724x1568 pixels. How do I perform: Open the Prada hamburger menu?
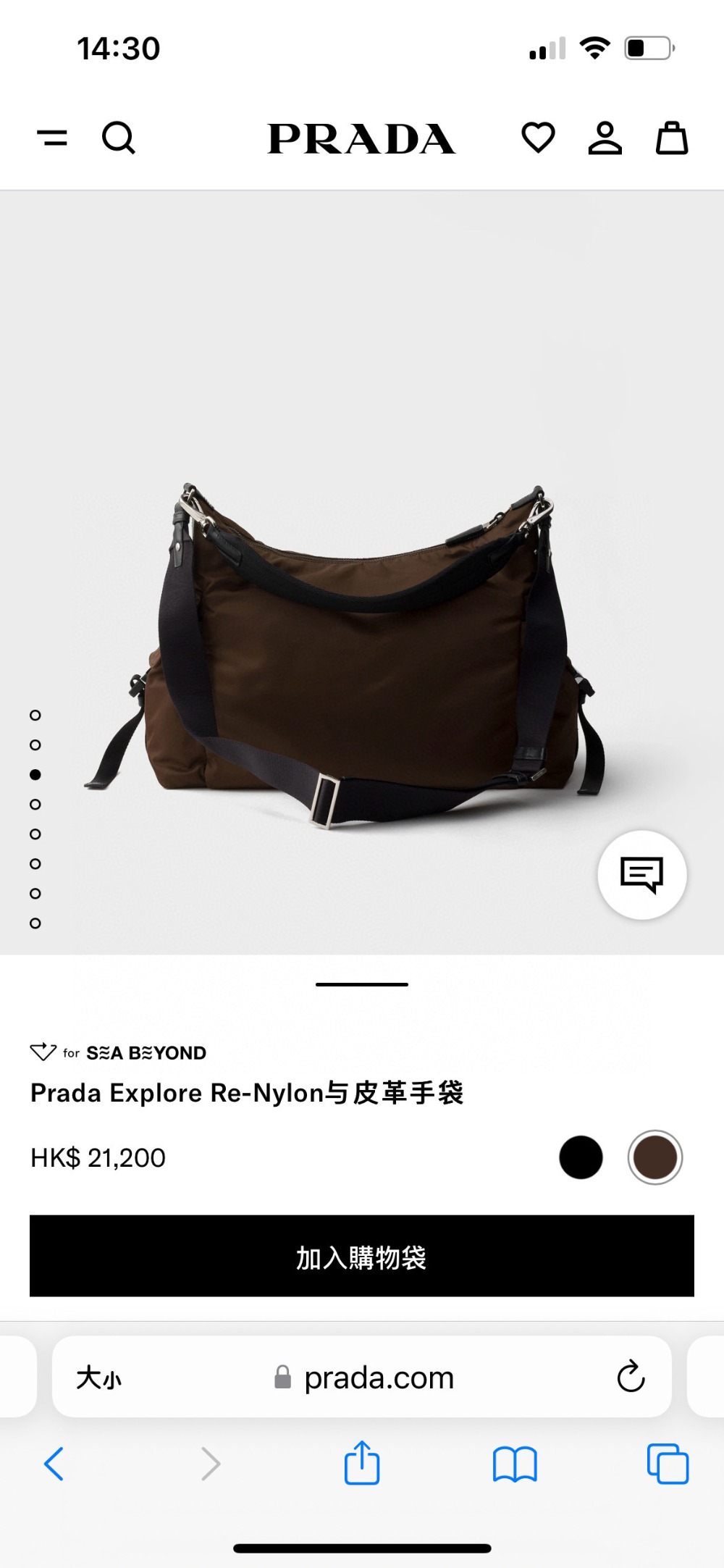52,138
